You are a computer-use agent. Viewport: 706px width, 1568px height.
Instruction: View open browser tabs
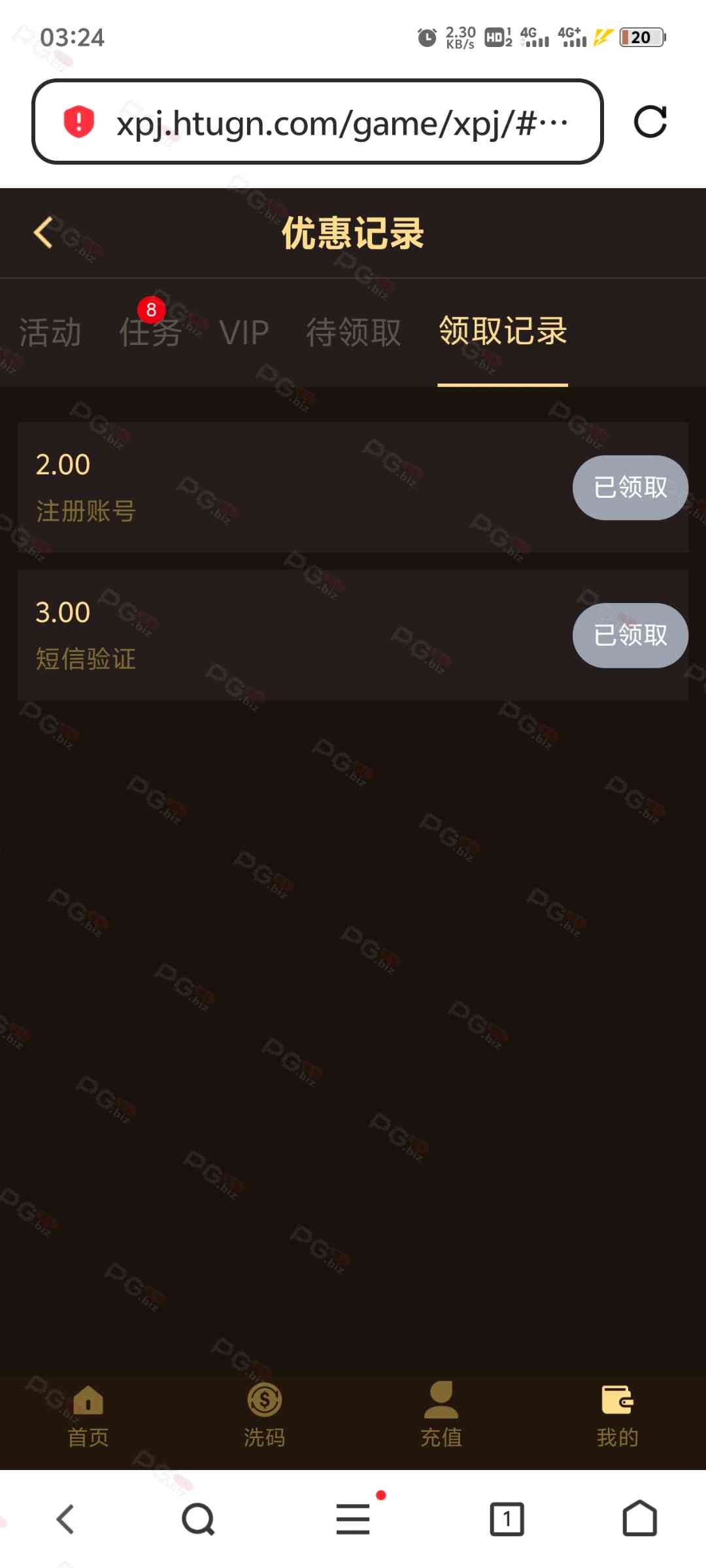point(507,1518)
